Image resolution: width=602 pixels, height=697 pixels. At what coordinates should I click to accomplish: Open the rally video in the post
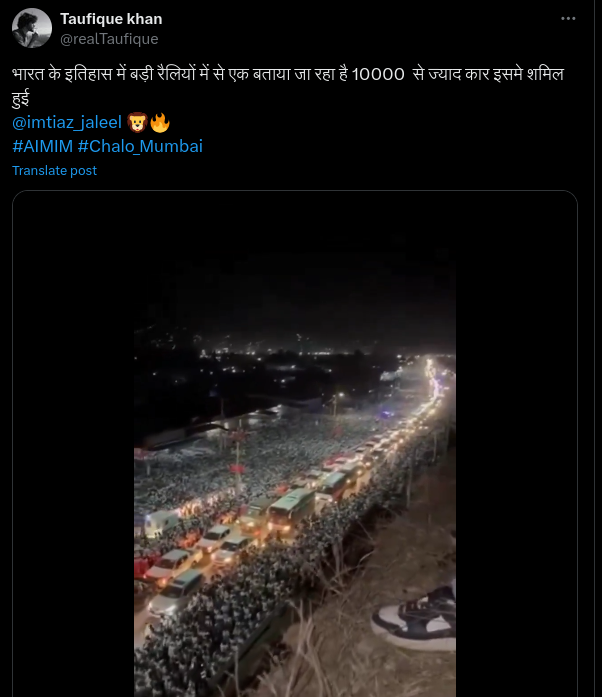pyautogui.click(x=295, y=470)
